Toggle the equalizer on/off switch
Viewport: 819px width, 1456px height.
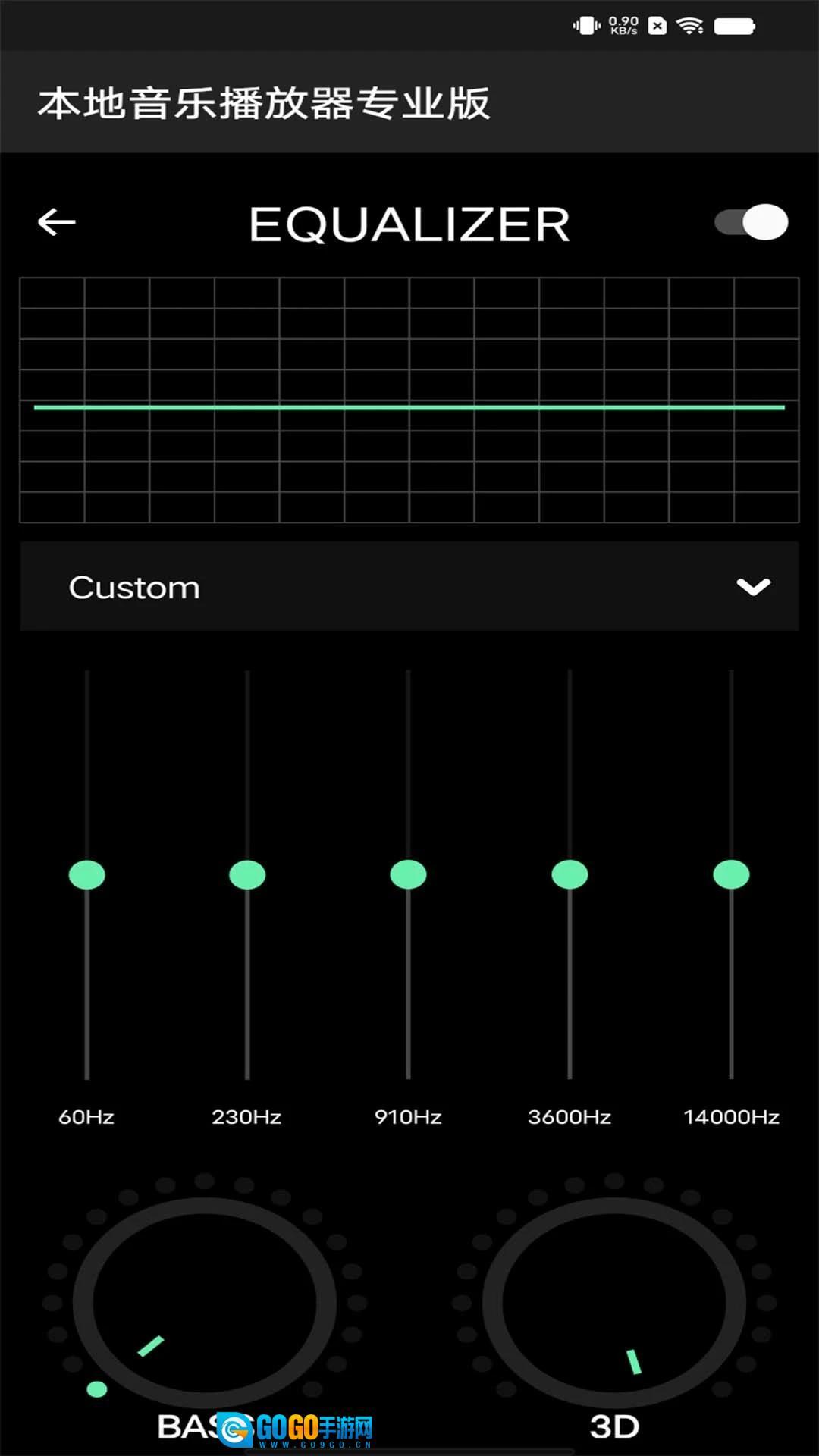(752, 222)
